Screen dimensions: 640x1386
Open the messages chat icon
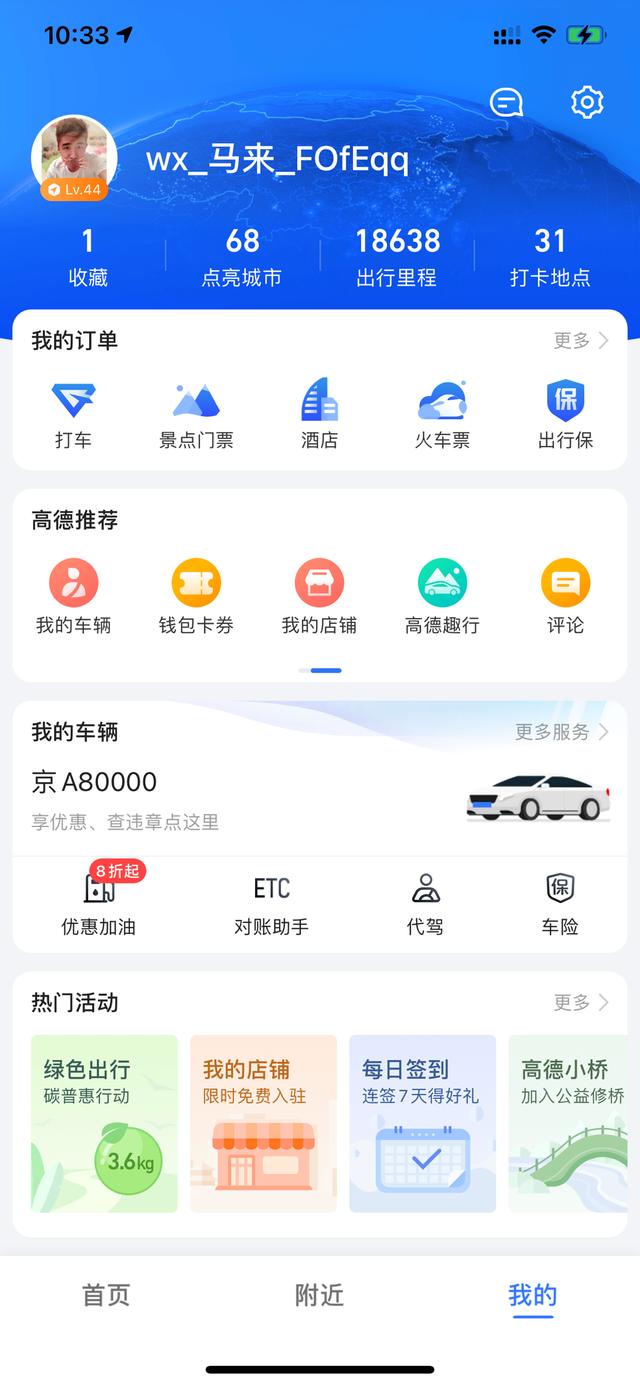(506, 102)
